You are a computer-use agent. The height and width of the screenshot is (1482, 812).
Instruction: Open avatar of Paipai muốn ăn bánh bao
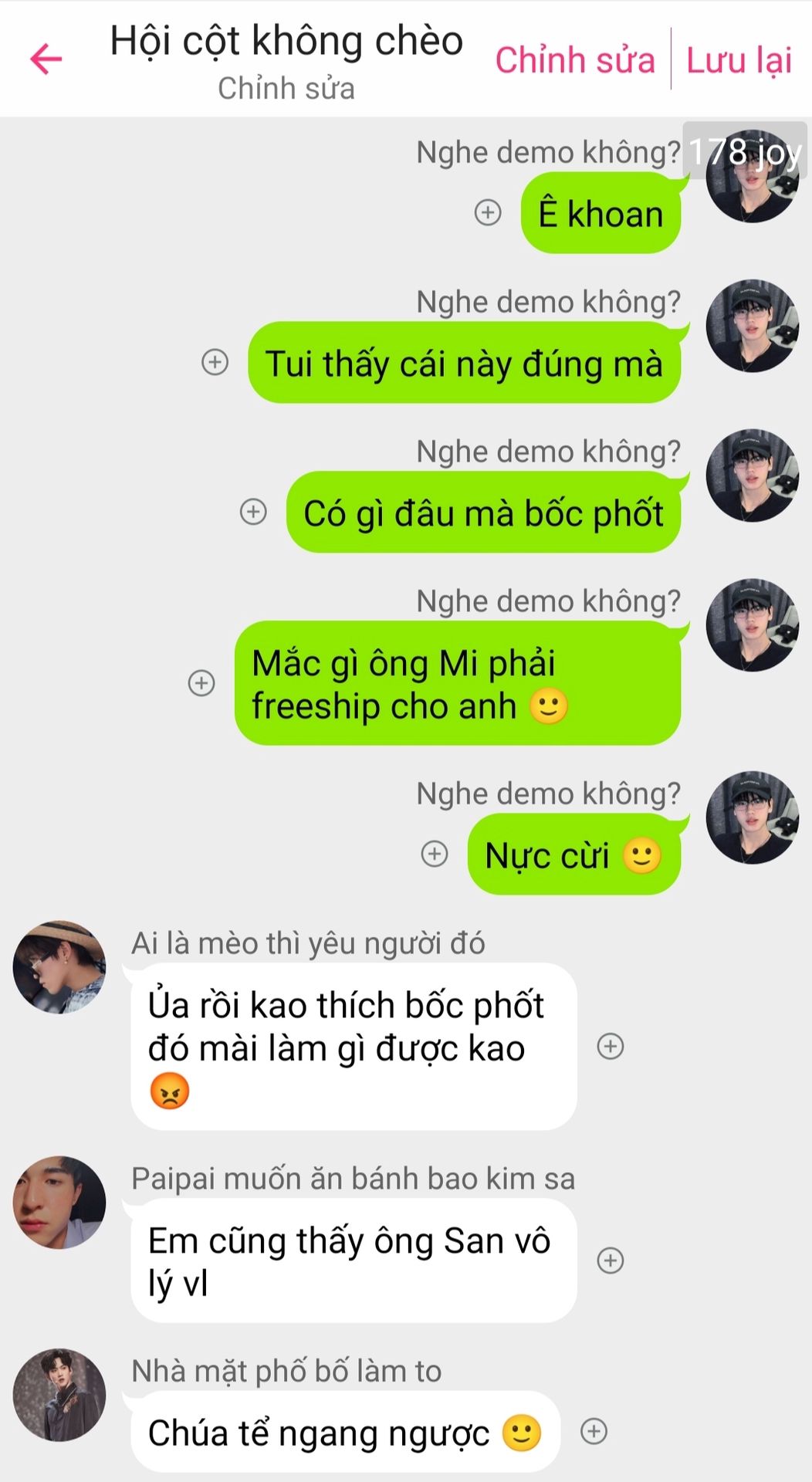59,1202
